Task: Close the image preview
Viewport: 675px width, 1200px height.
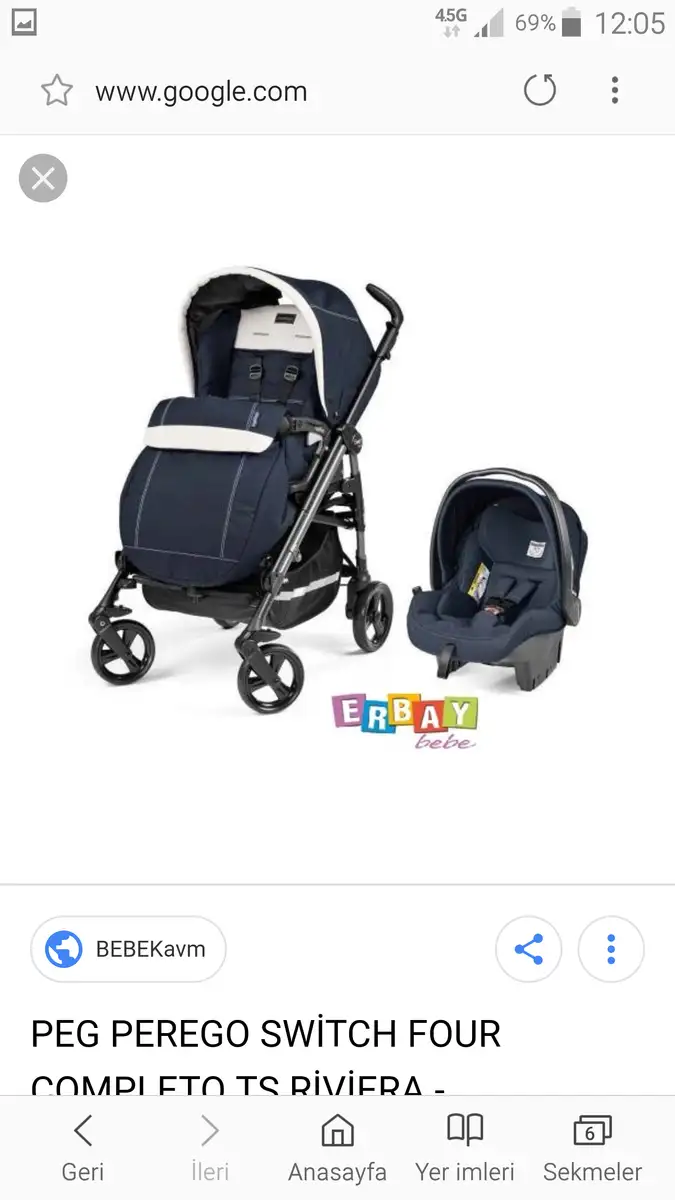Action: tap(43, 179)
